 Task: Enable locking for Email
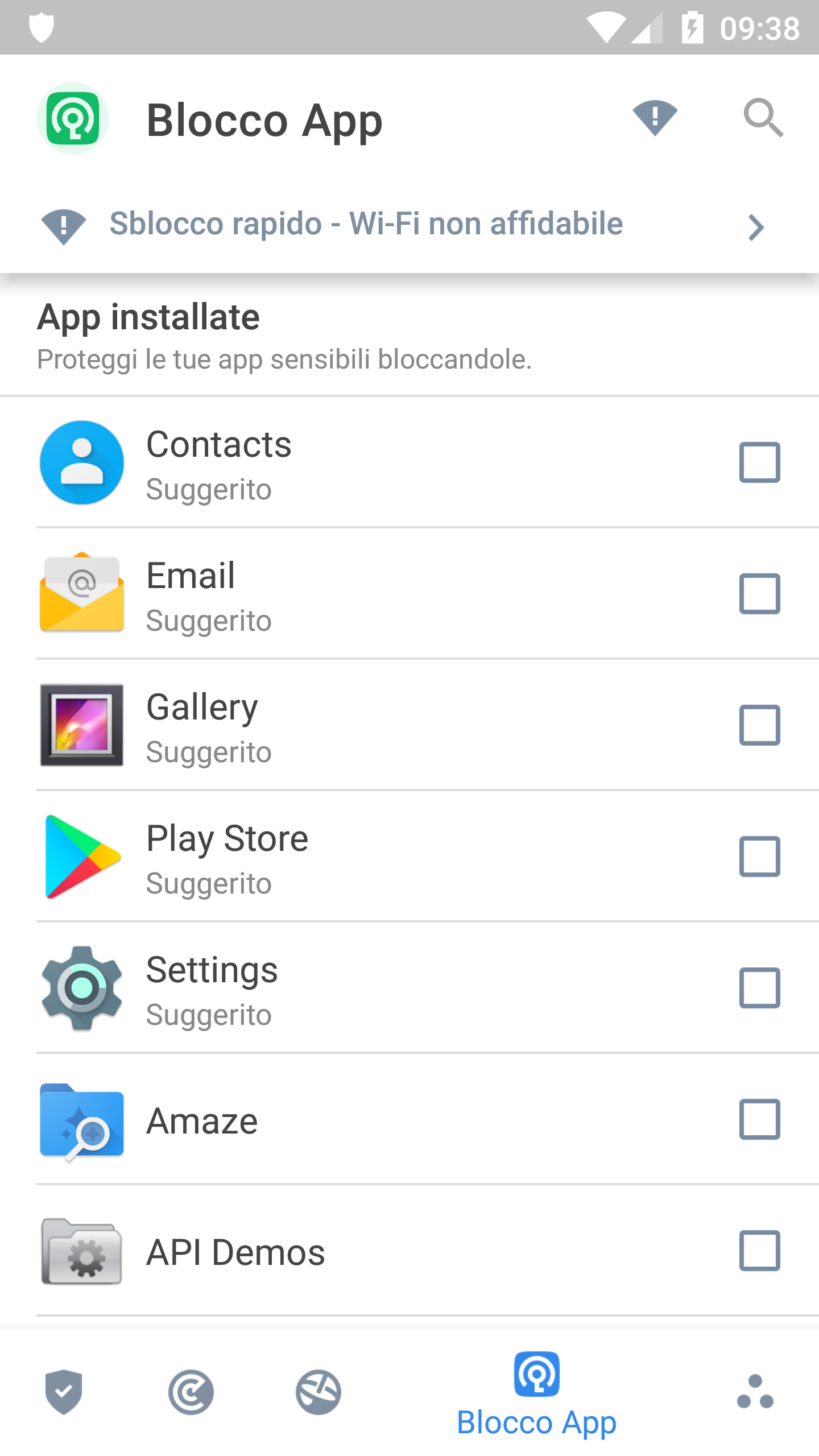coord(759,593)
